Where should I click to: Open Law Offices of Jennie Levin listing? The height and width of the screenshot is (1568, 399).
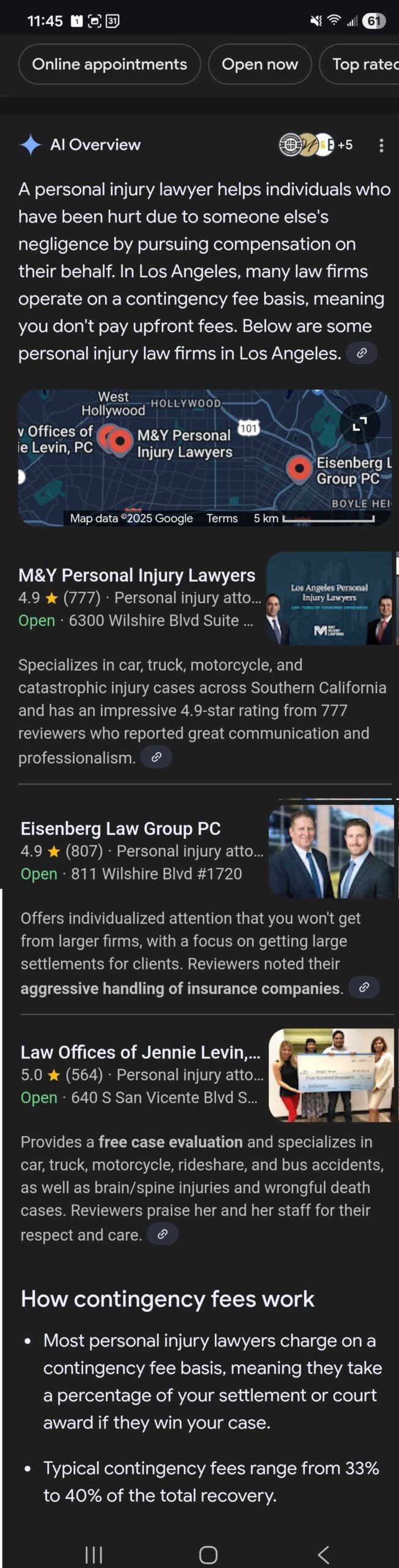pyautogui.click(x=140, y=1052)
